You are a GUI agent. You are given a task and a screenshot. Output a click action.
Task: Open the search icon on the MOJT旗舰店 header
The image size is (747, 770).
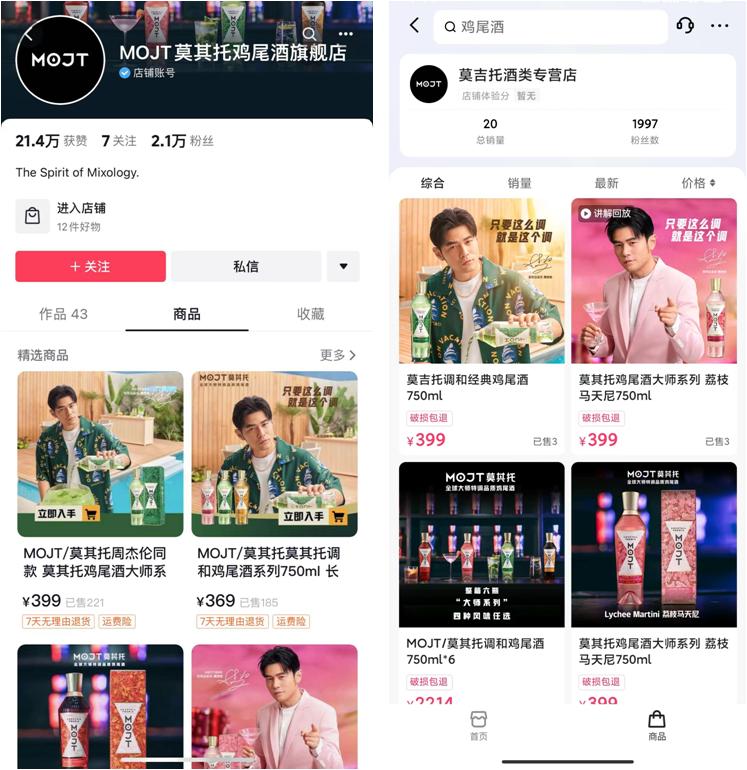coord(309,33)
